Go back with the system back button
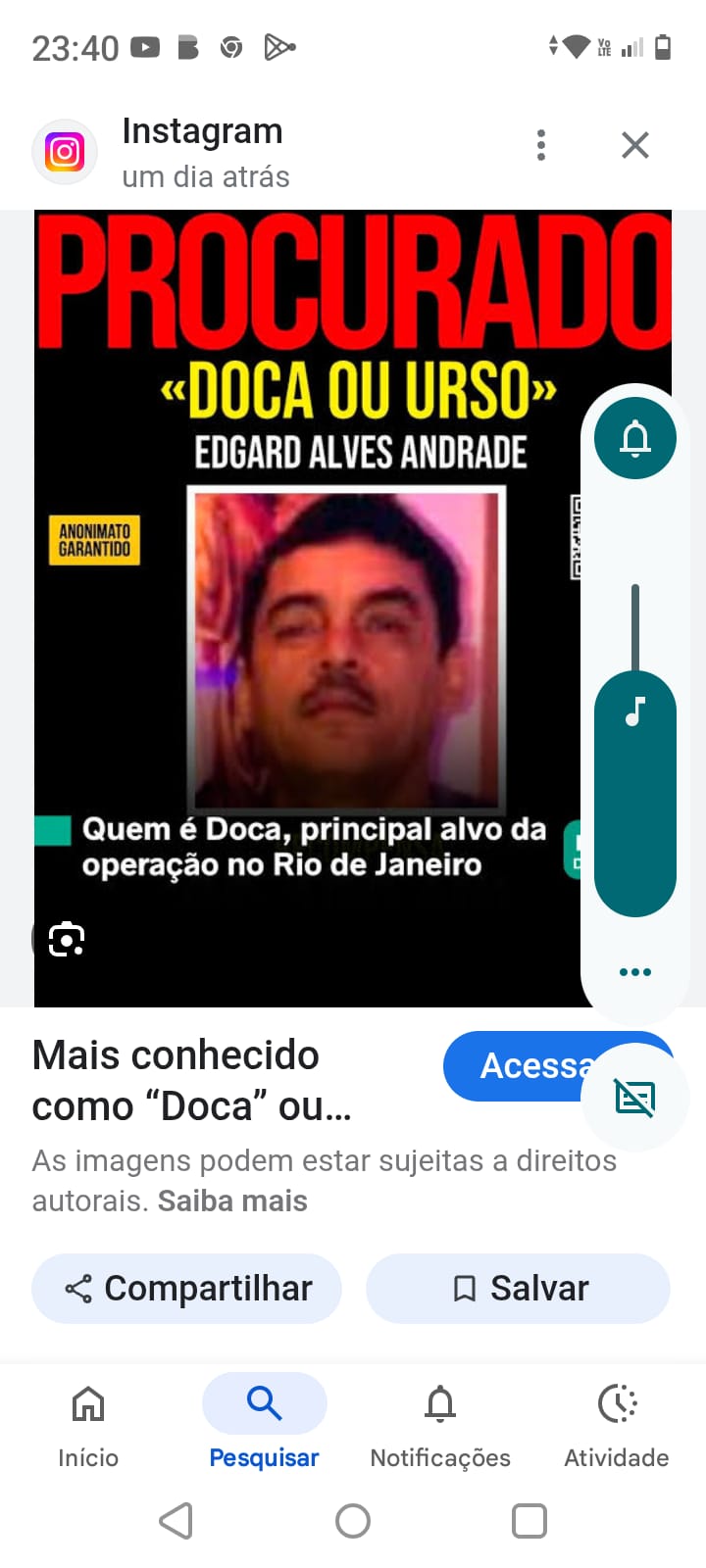Viewport: 706px width, 1568px height. click(176, 1521)
